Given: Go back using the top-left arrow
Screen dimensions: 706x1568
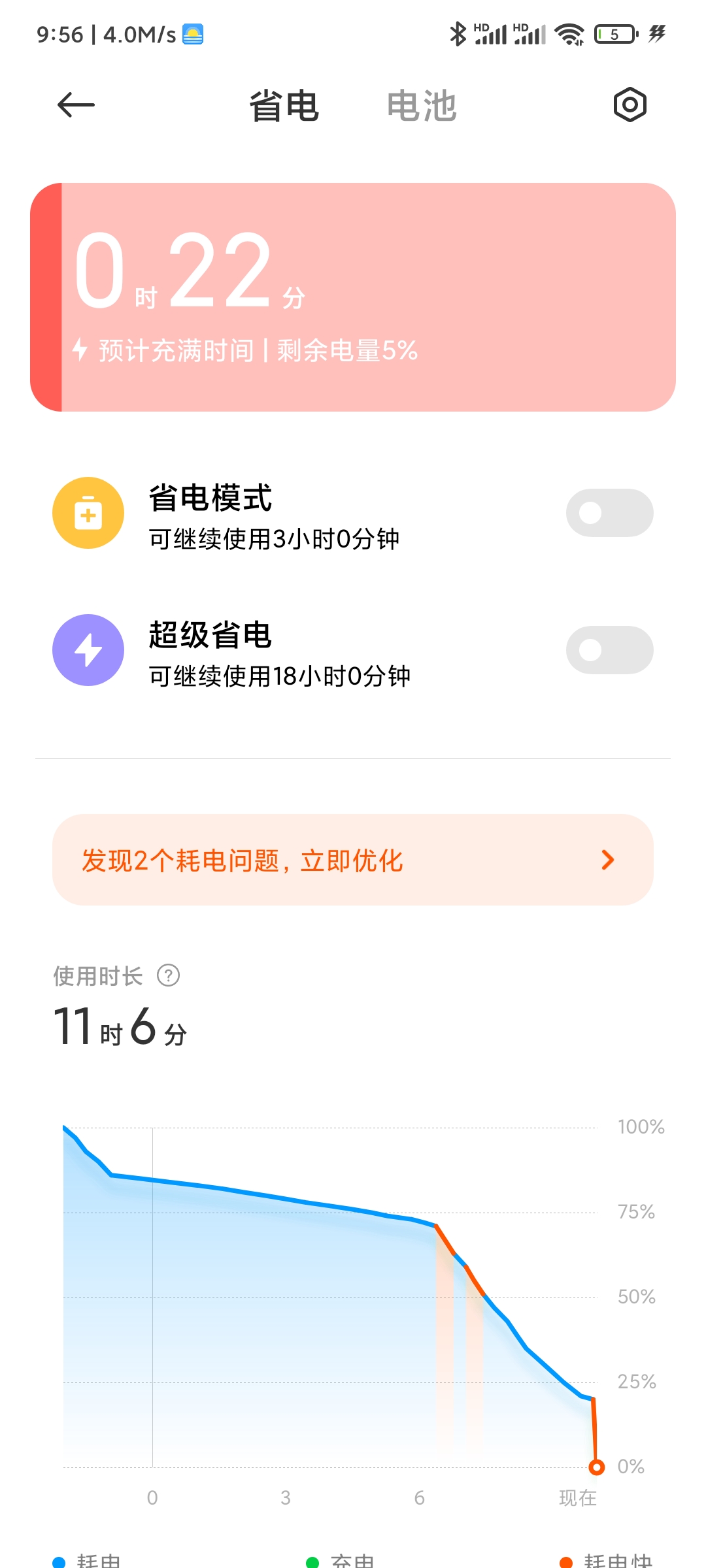Looking at the screenshot, I should tap(76, 105).
